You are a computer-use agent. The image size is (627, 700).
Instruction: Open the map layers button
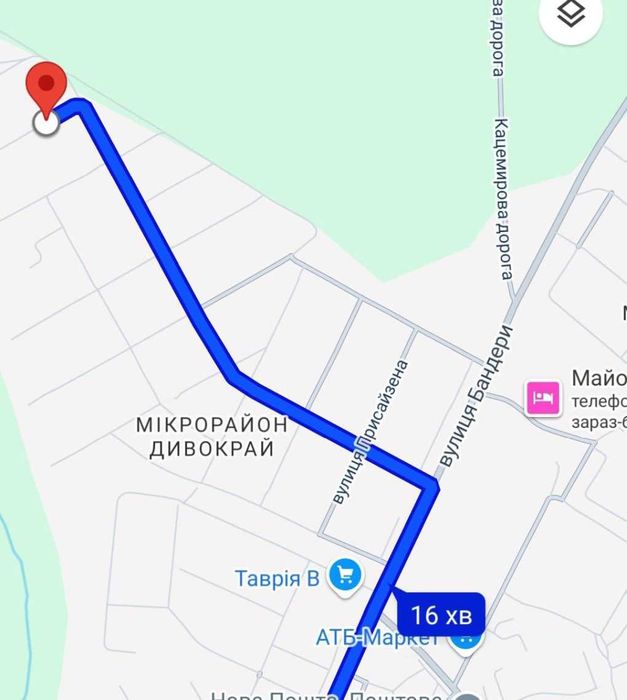pyautogui.click(x=571, y=17)
